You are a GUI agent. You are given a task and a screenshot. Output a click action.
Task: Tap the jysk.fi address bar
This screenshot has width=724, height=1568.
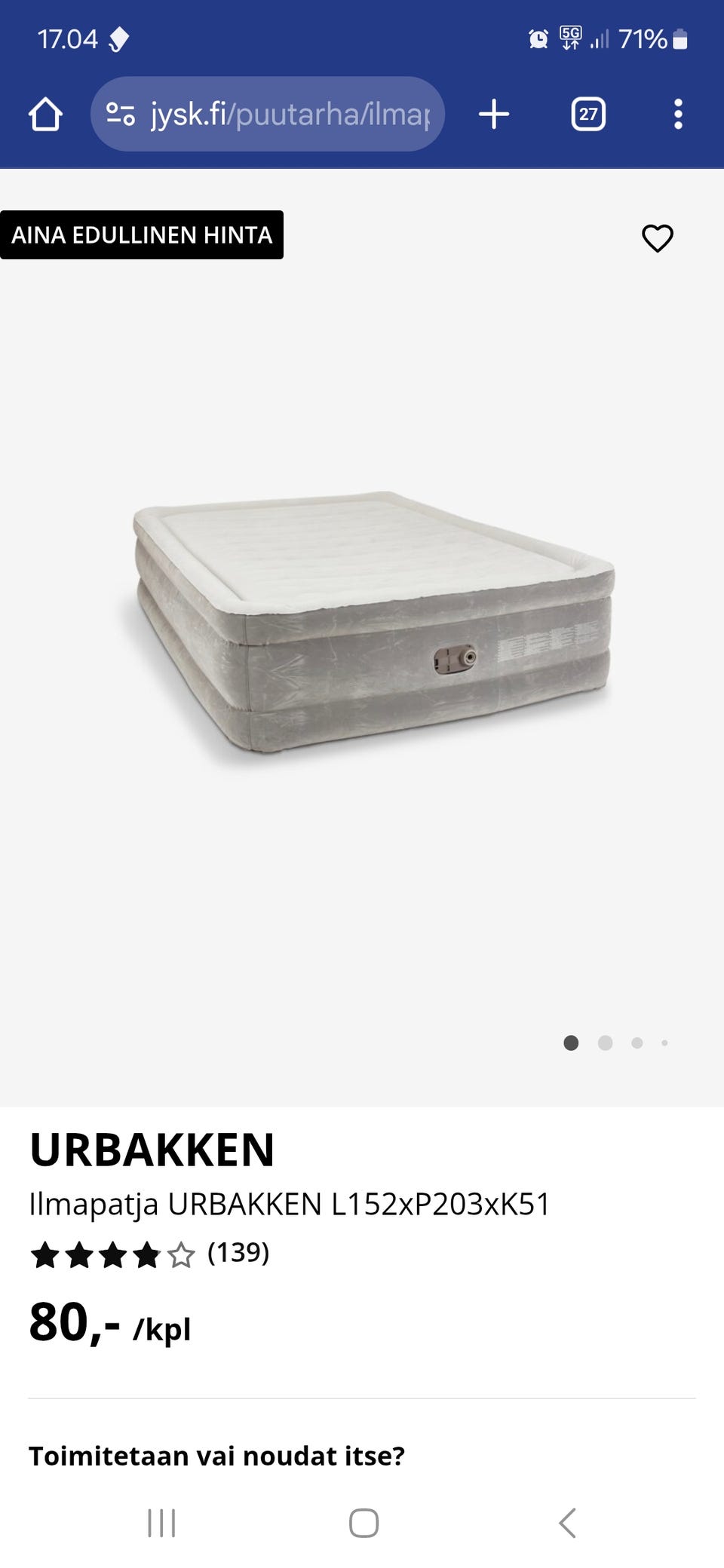click(x=290, y=115)
